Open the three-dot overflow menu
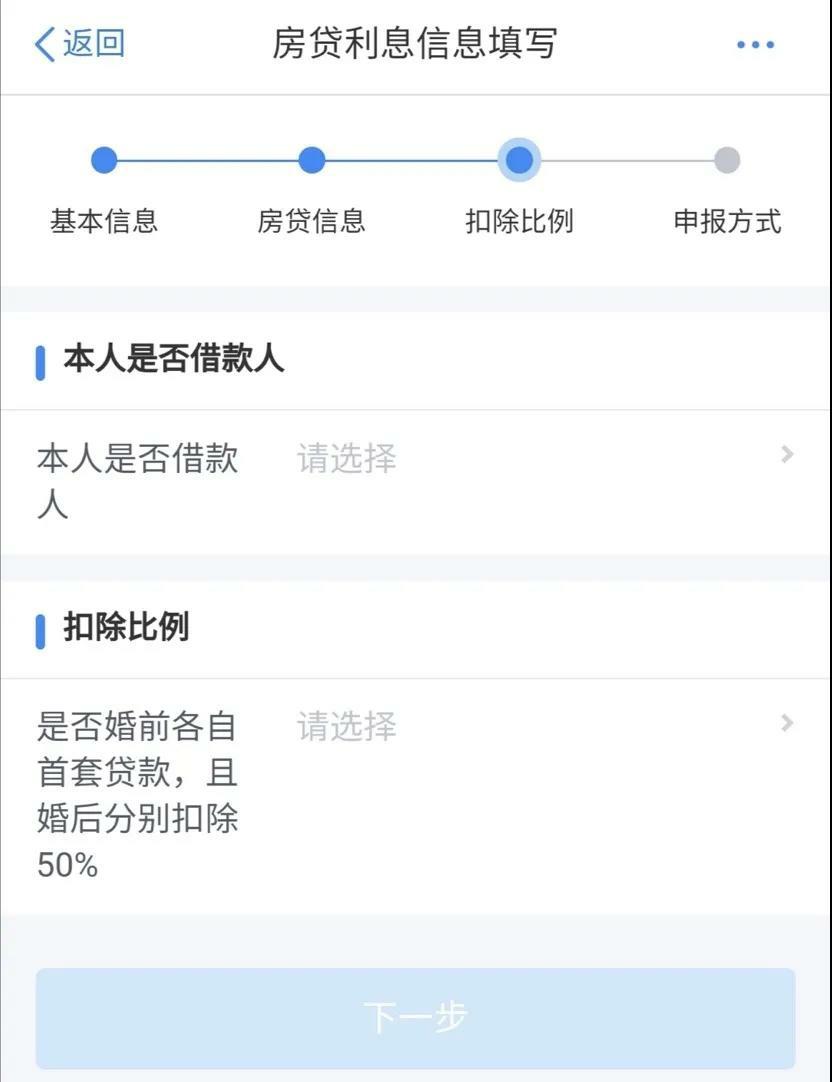This screenshot has width=832, height=1082. point(755,45)
